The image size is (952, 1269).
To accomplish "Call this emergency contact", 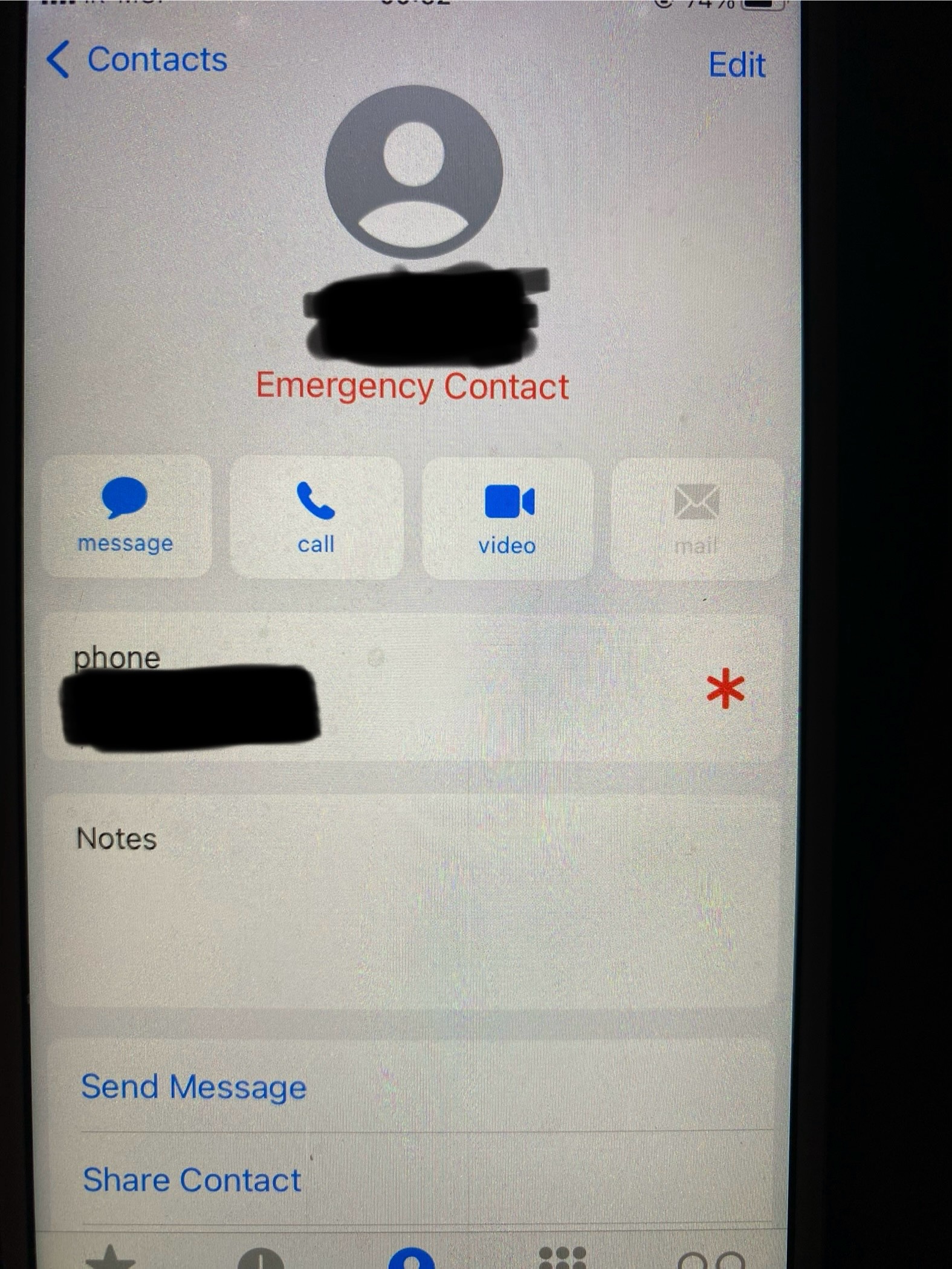I will point(316,518).
